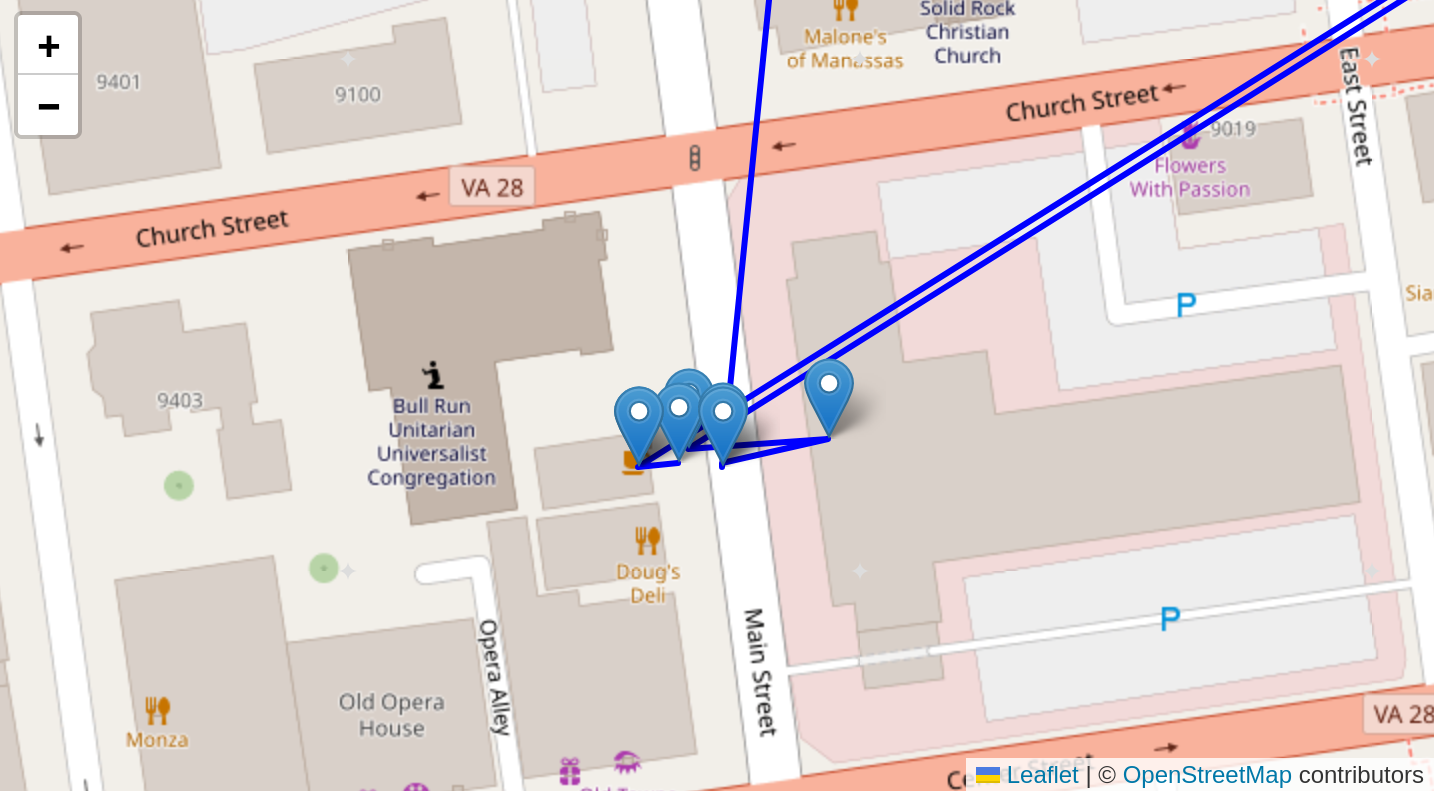Viewport: 1434px width, 794px height.
Task: Open the OpenStreetMap contributors link
Action: (1206, 775)
